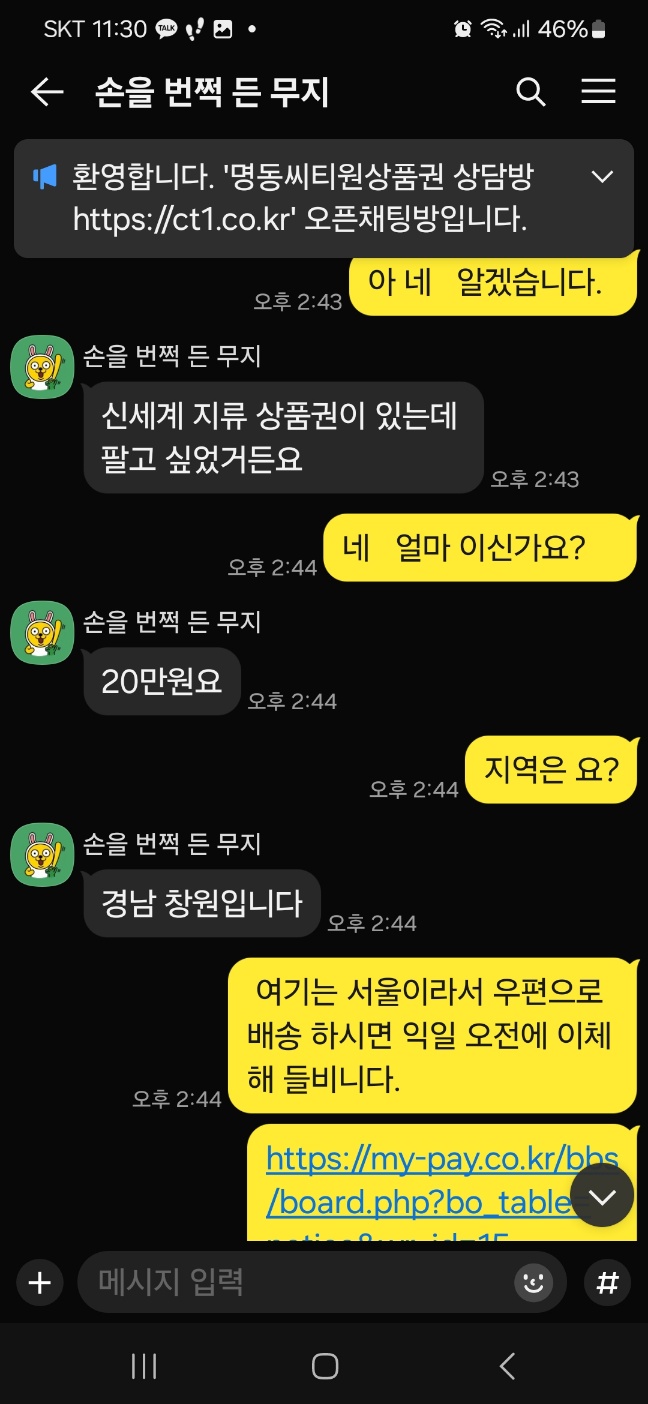Focus the 메시지 입력 text field
Screen dimensions: 648x1404
290,1282
